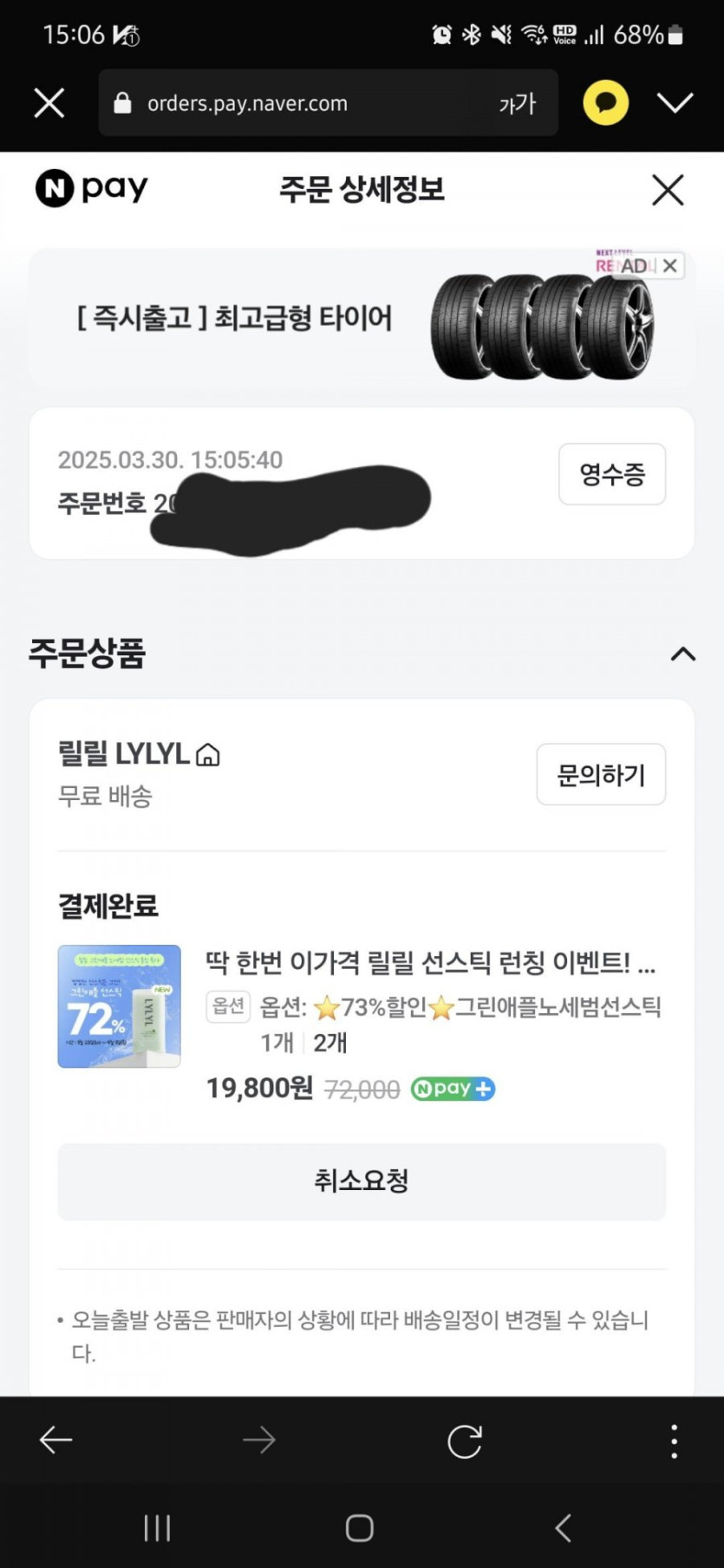Reload the page with refresh icon
Screen dimensions: 724x1568
point(465,1441)
